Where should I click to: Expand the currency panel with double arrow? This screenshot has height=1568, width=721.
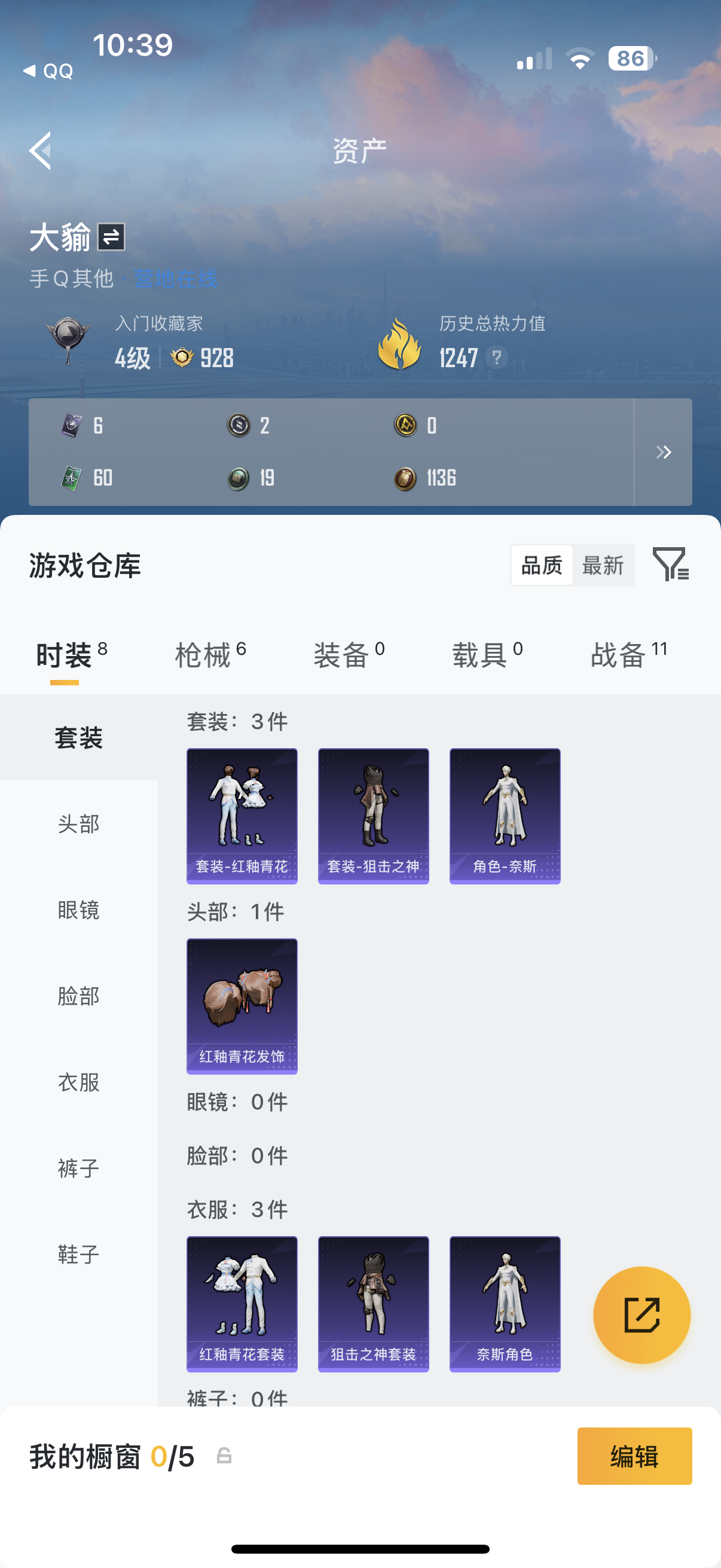(663, 452)
